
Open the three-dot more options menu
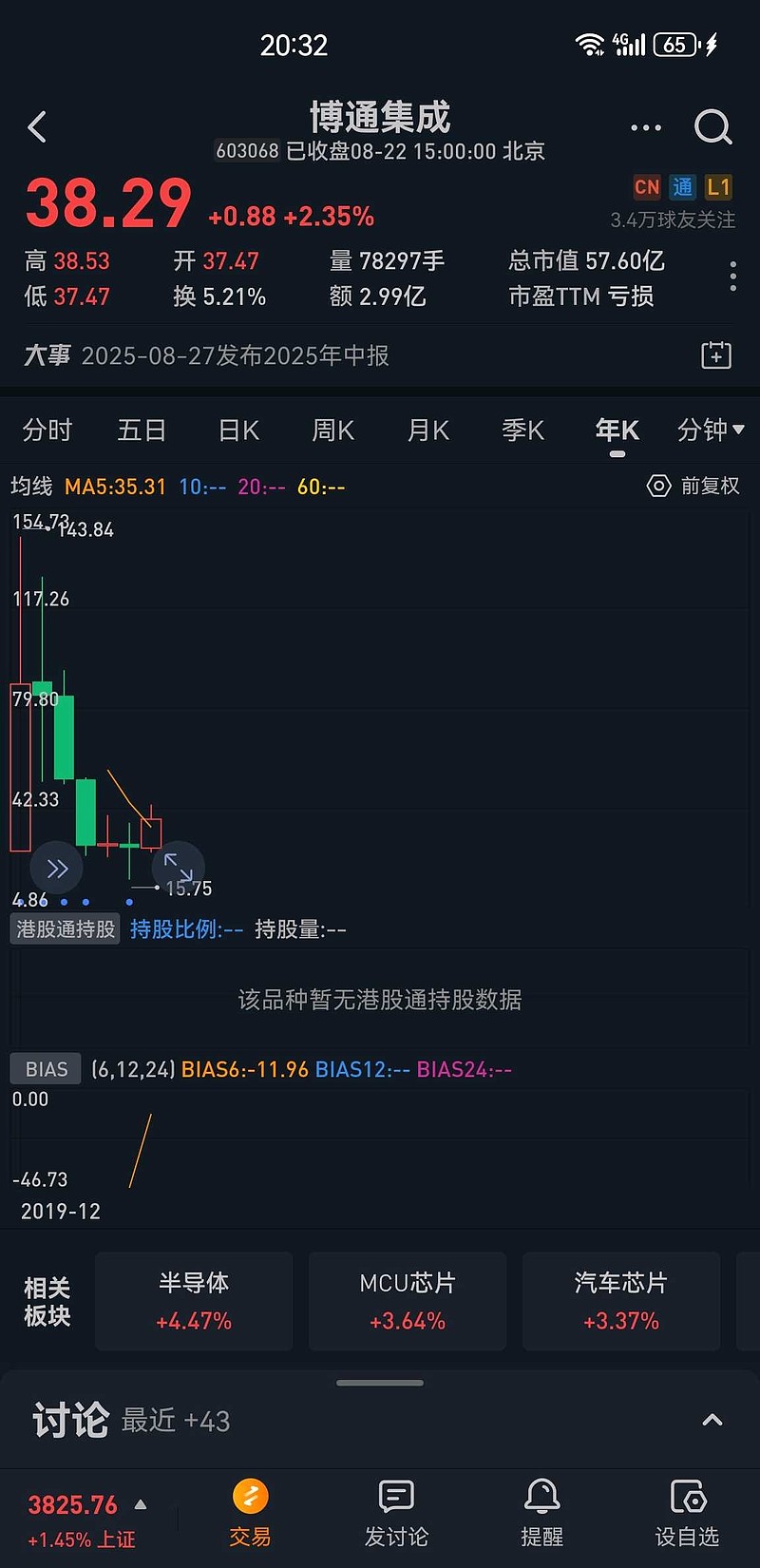point(646,127)
